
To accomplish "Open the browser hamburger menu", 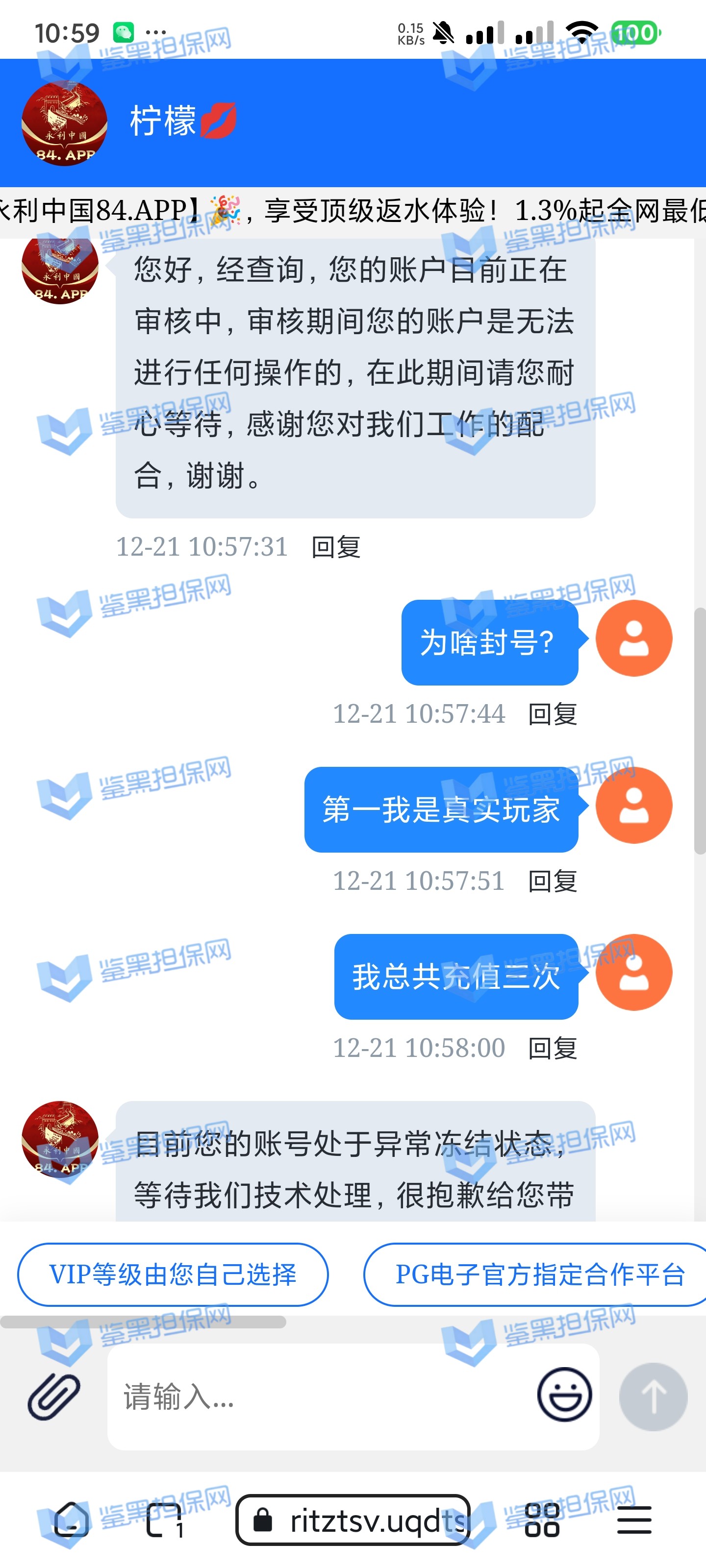I will (634, 1520).
